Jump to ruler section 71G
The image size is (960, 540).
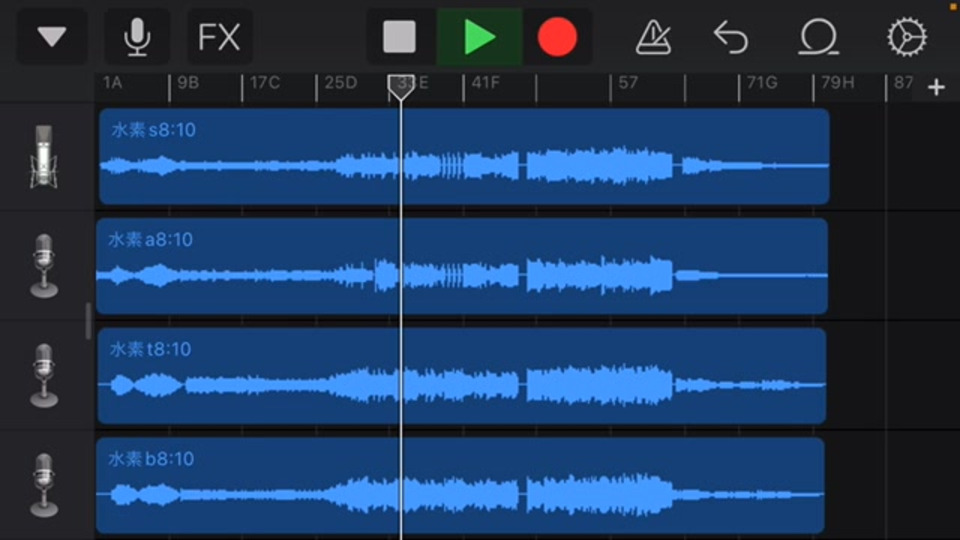click(x=761, y=84)
